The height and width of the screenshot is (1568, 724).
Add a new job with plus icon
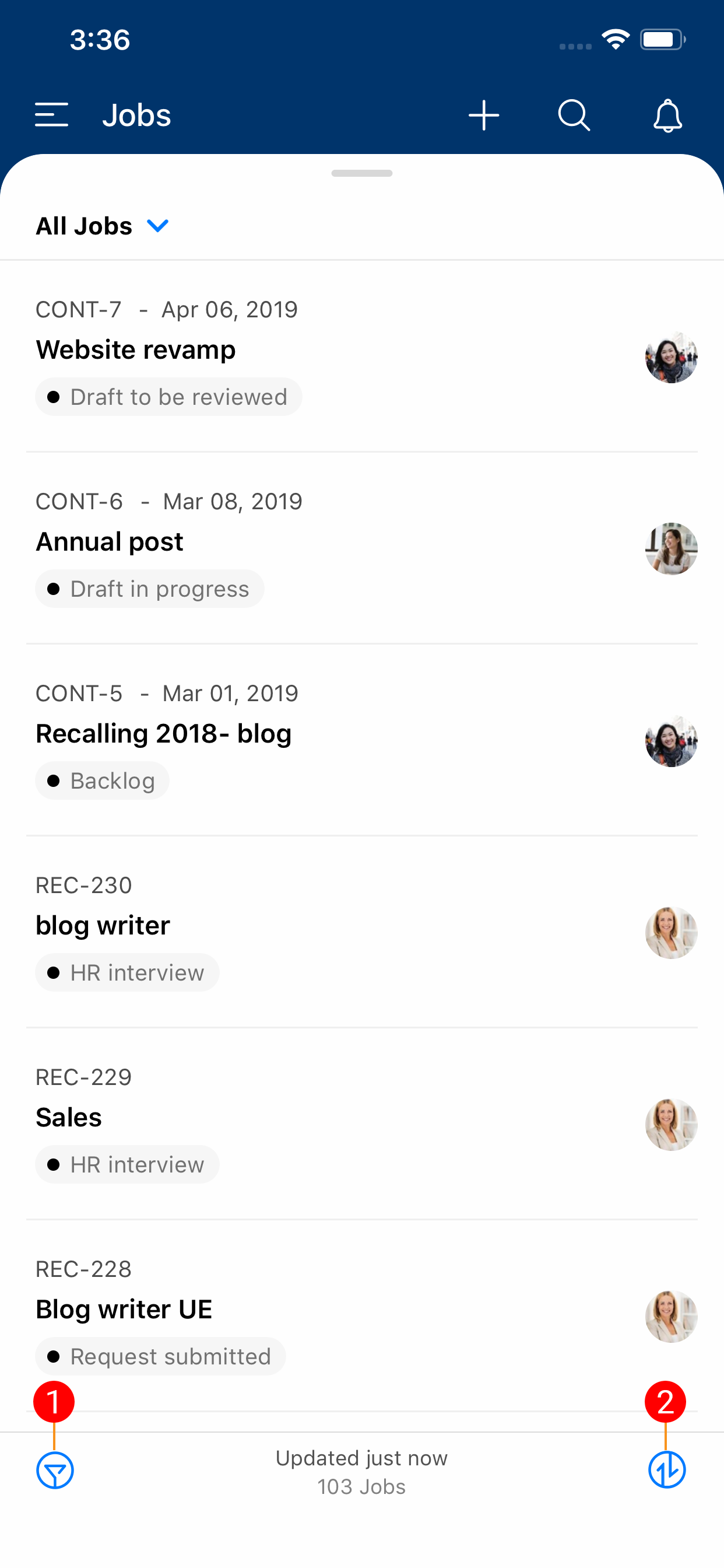484,115
